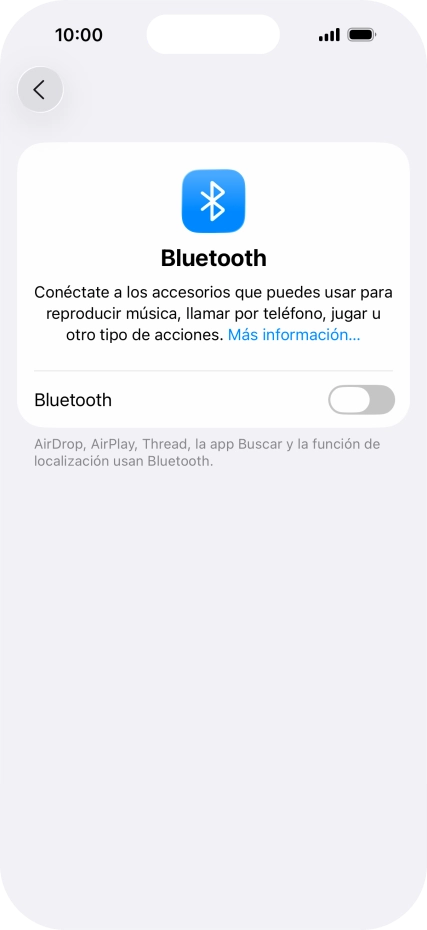Go back using the back arrow

(x=40, y=90)
